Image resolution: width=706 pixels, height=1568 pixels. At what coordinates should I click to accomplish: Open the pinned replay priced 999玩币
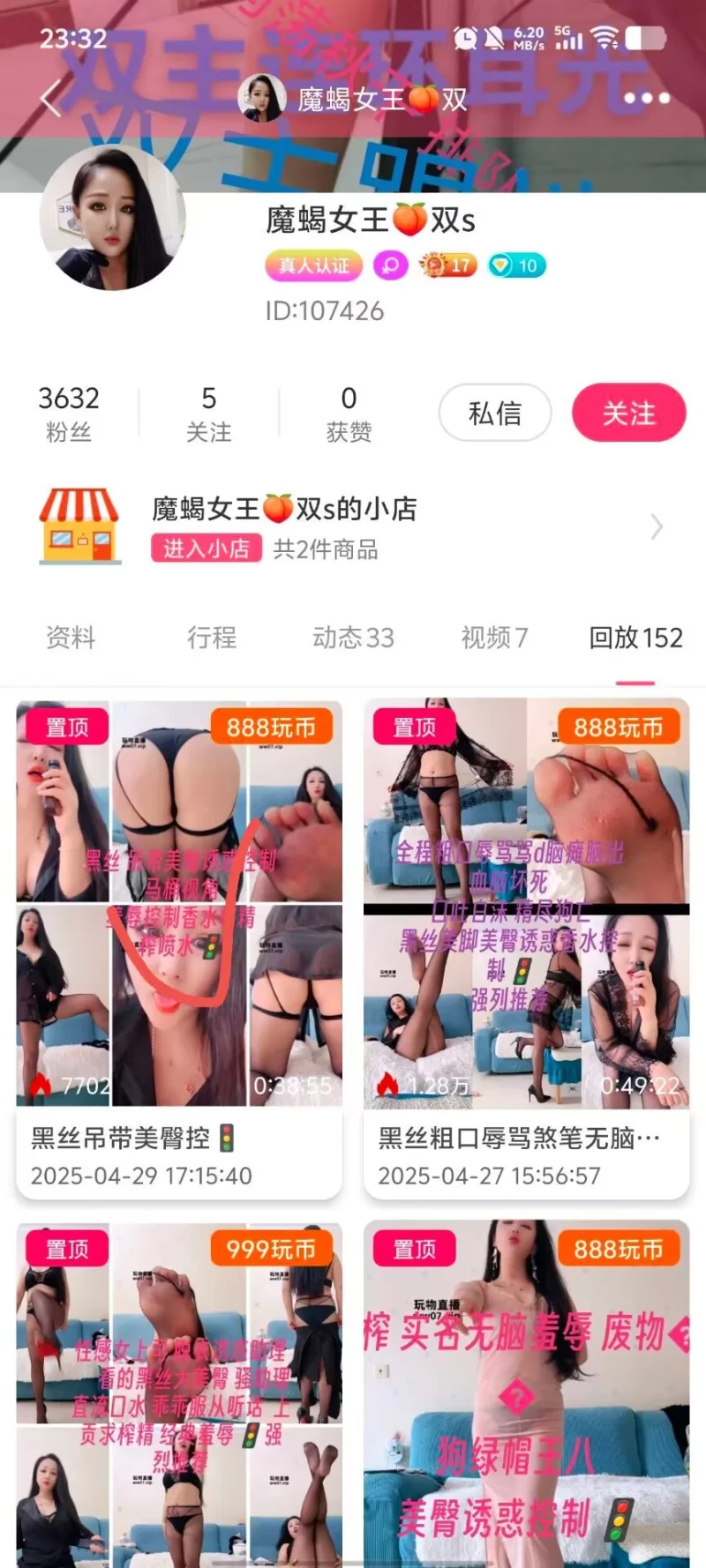click(x=179, y=1393)
